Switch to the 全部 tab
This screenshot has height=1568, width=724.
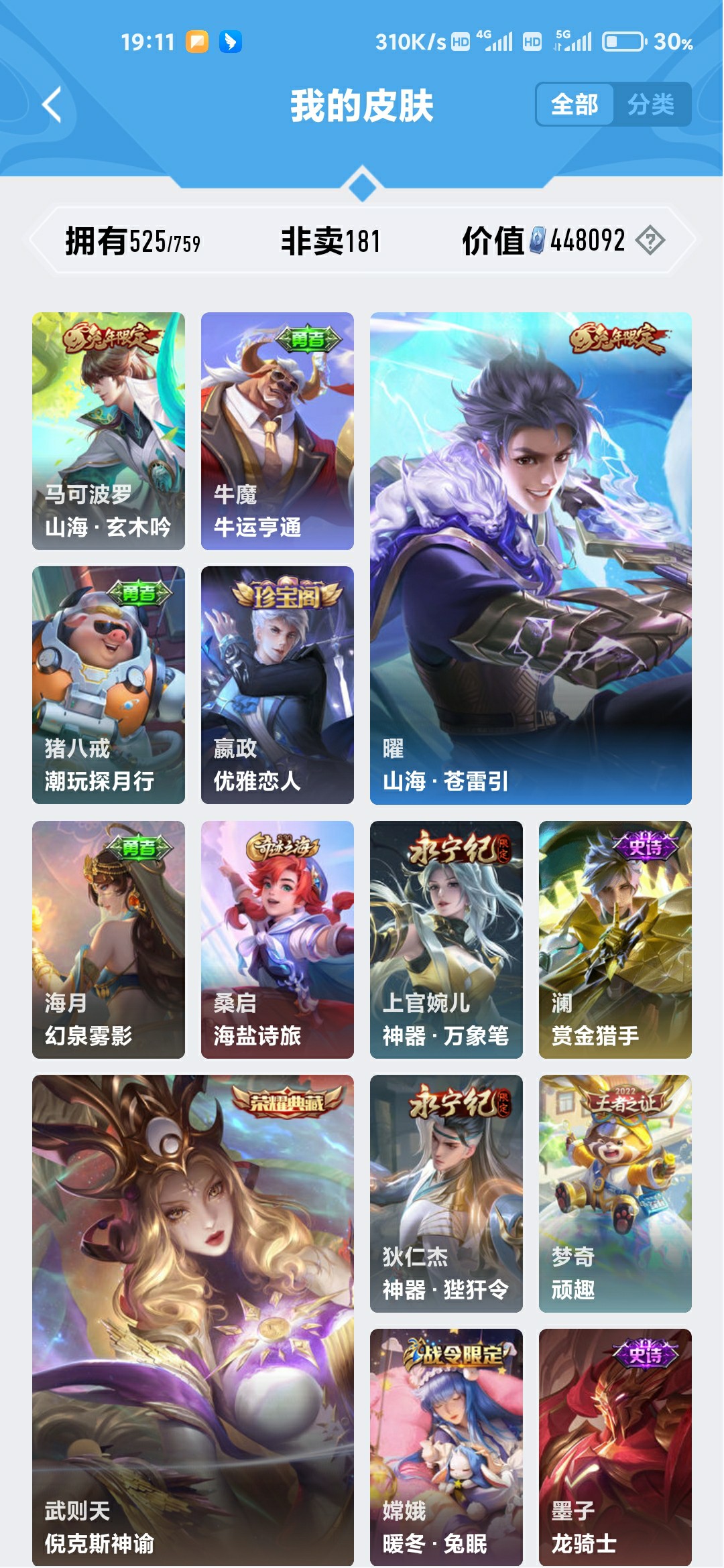575,105
